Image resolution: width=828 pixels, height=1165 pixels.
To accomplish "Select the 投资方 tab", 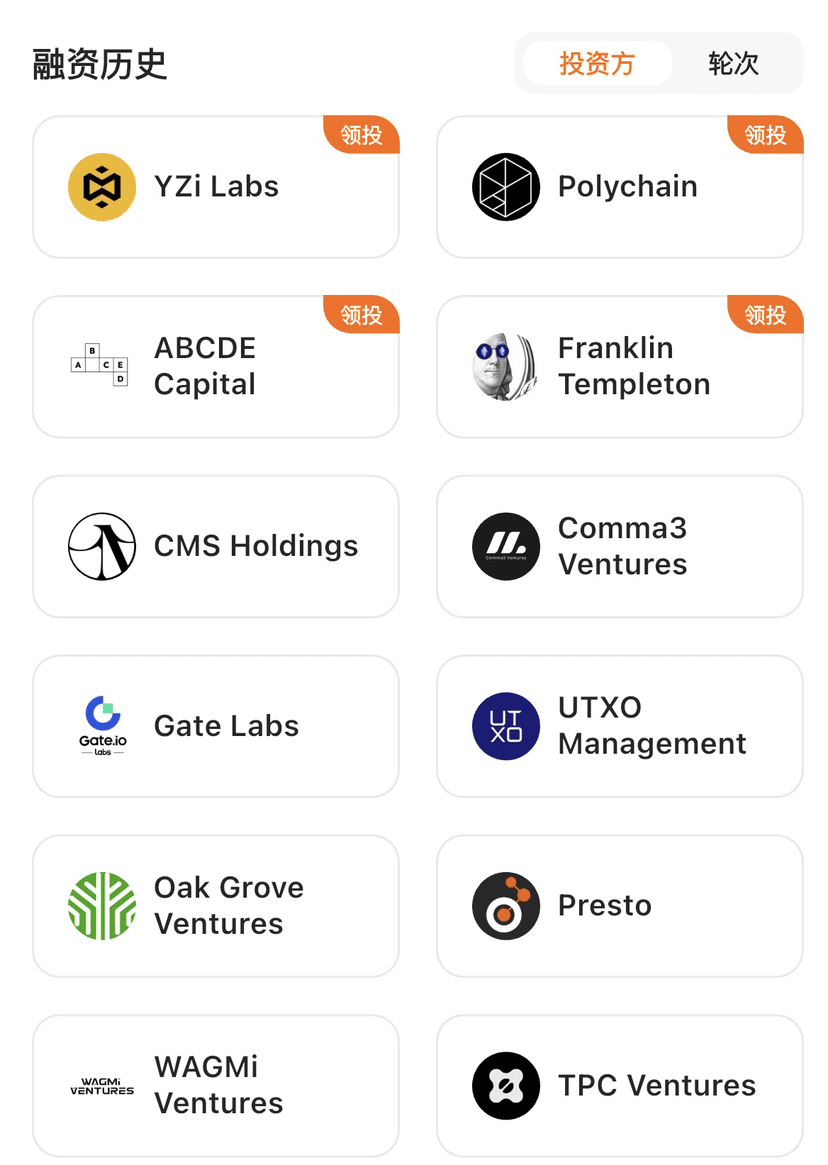I will click(597, 64).
